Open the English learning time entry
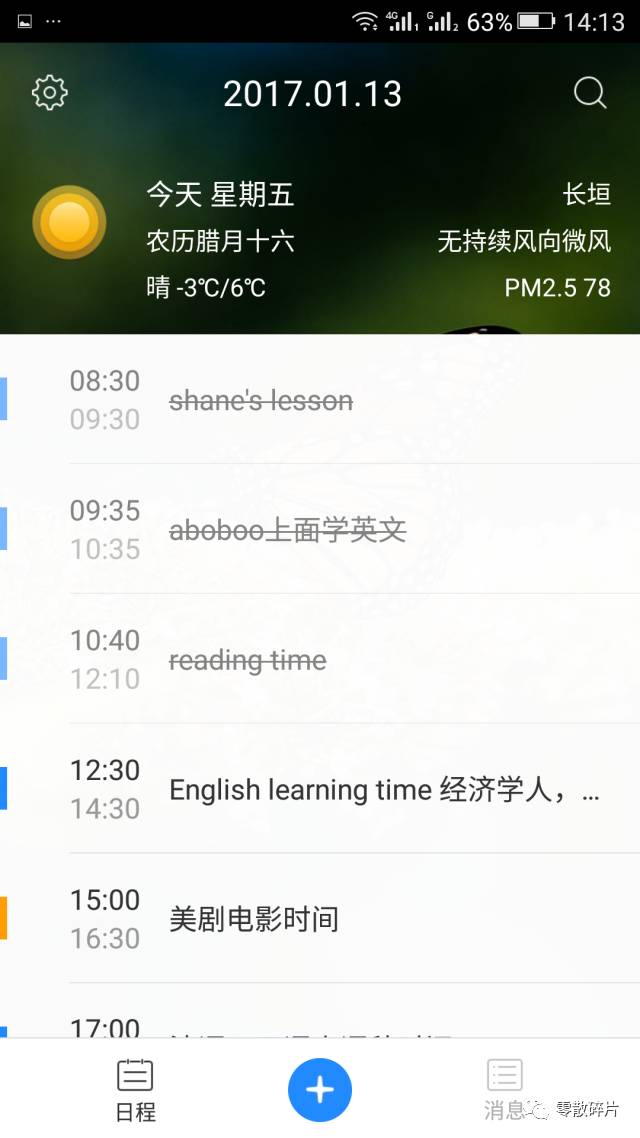The width and height of the screenshot is (640, 1138). click(320, 790)
